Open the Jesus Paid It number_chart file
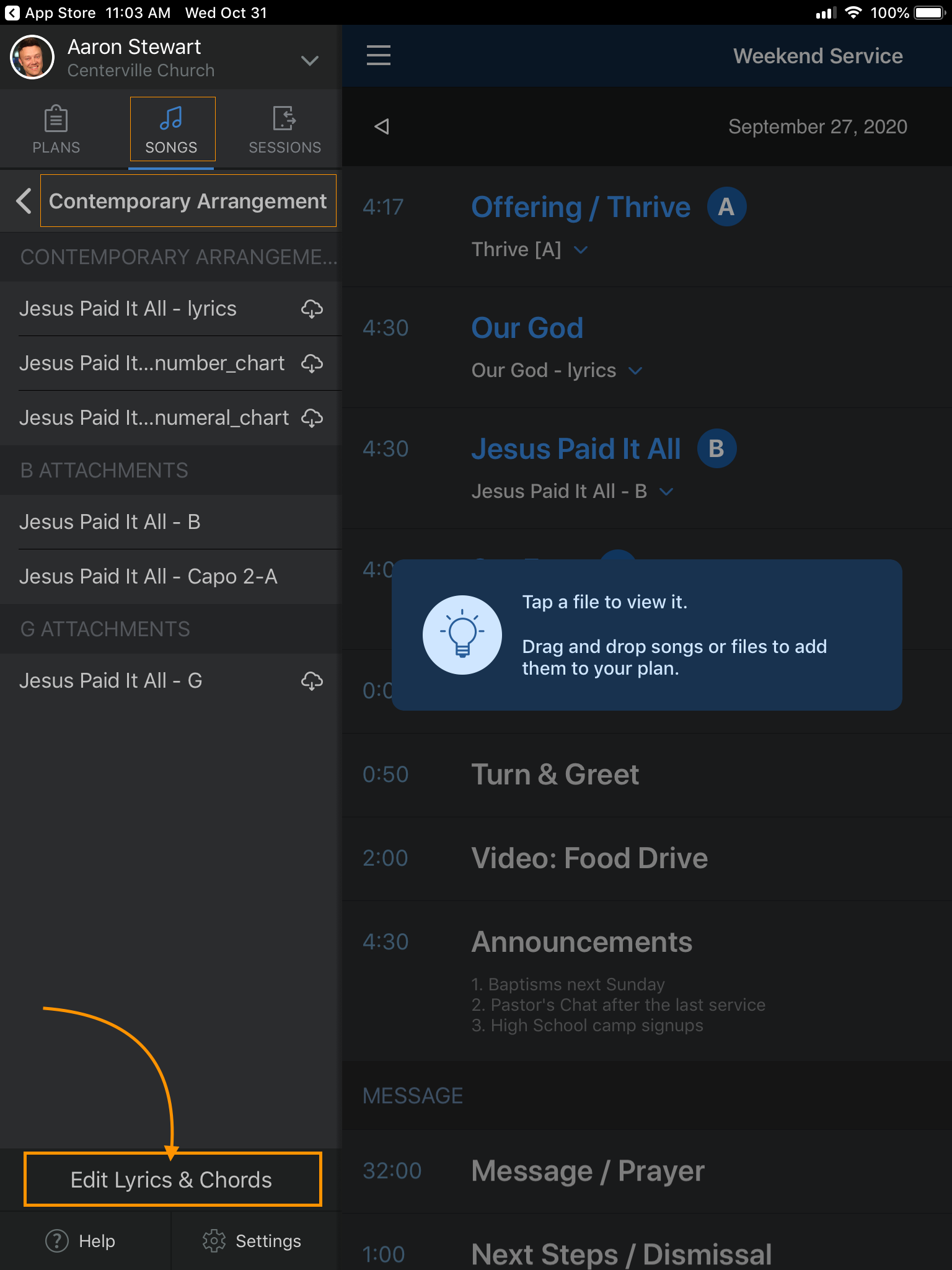The width and height of the screenshot is (952, 1270). (152, 363)
